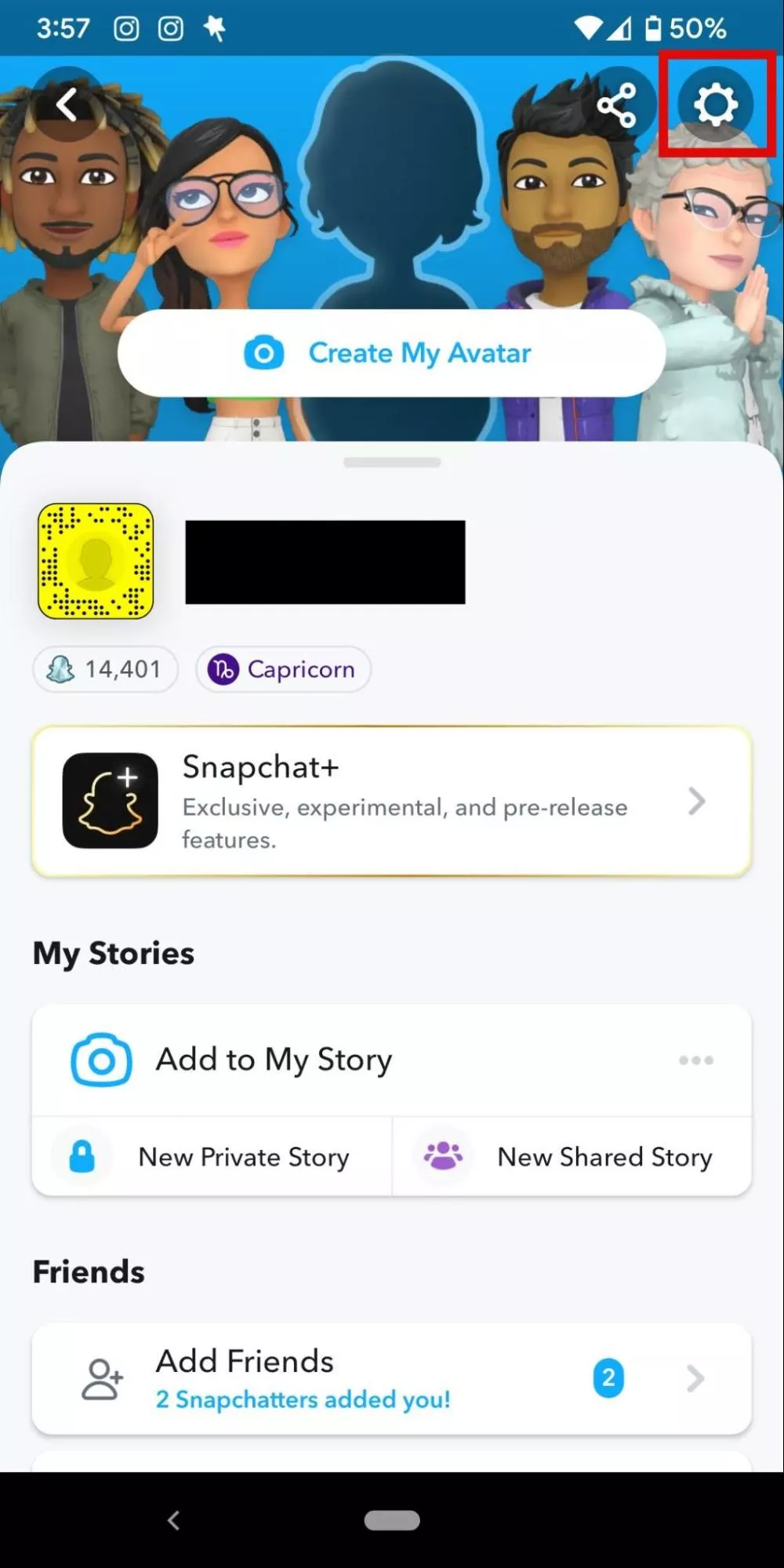This screenshot has width=784, height=1568.
Task: Open Add Friends row
Action: tap(391, 1378)
